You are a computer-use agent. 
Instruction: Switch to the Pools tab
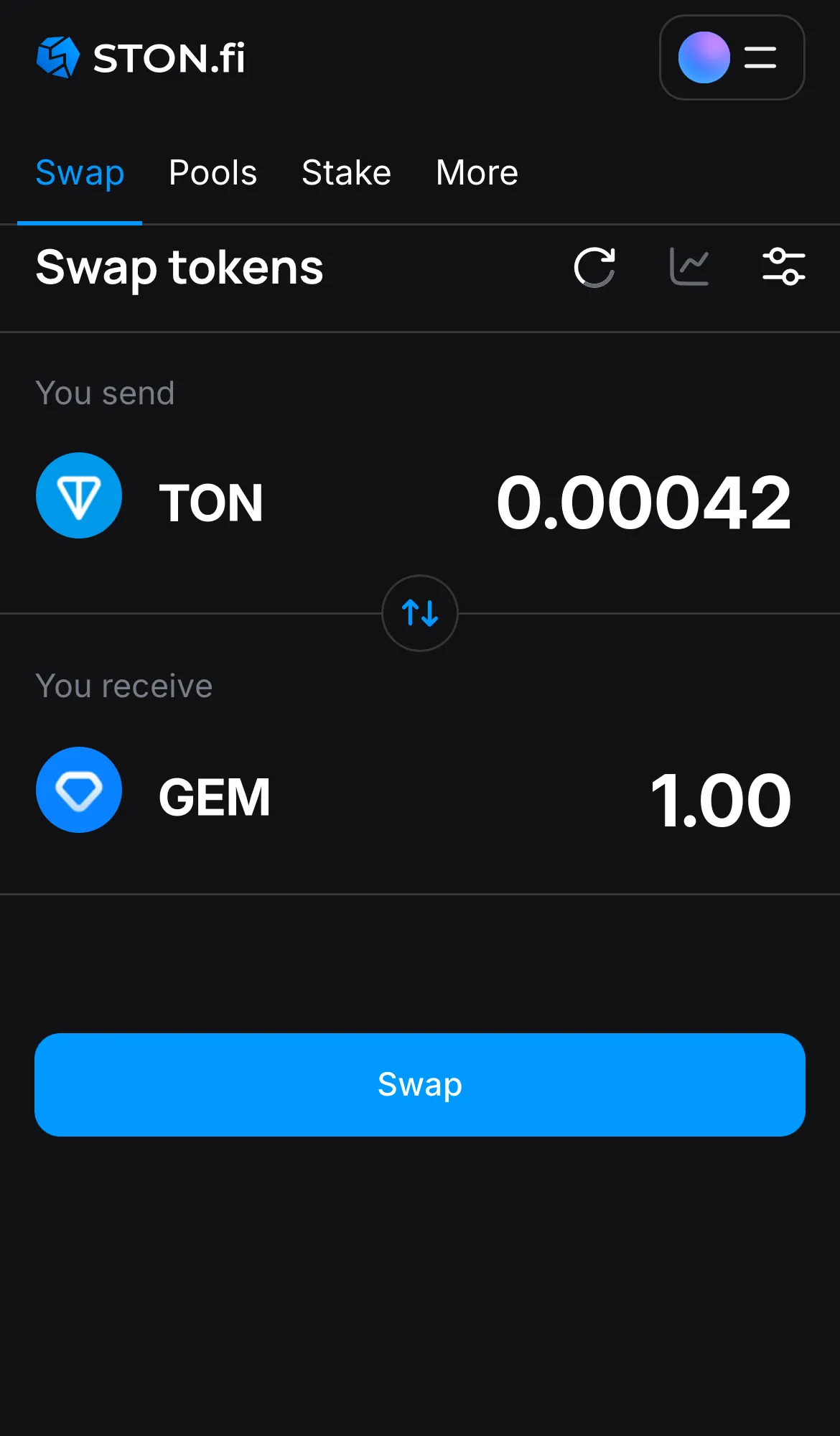213,172
